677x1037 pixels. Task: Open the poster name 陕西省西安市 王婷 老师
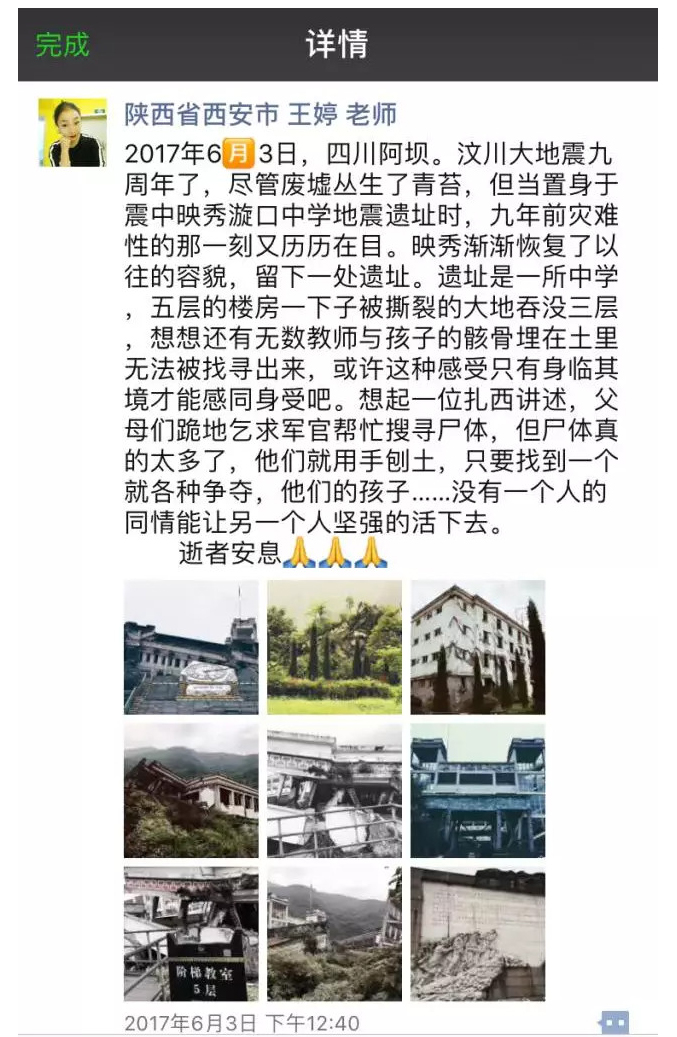(260, 115)
